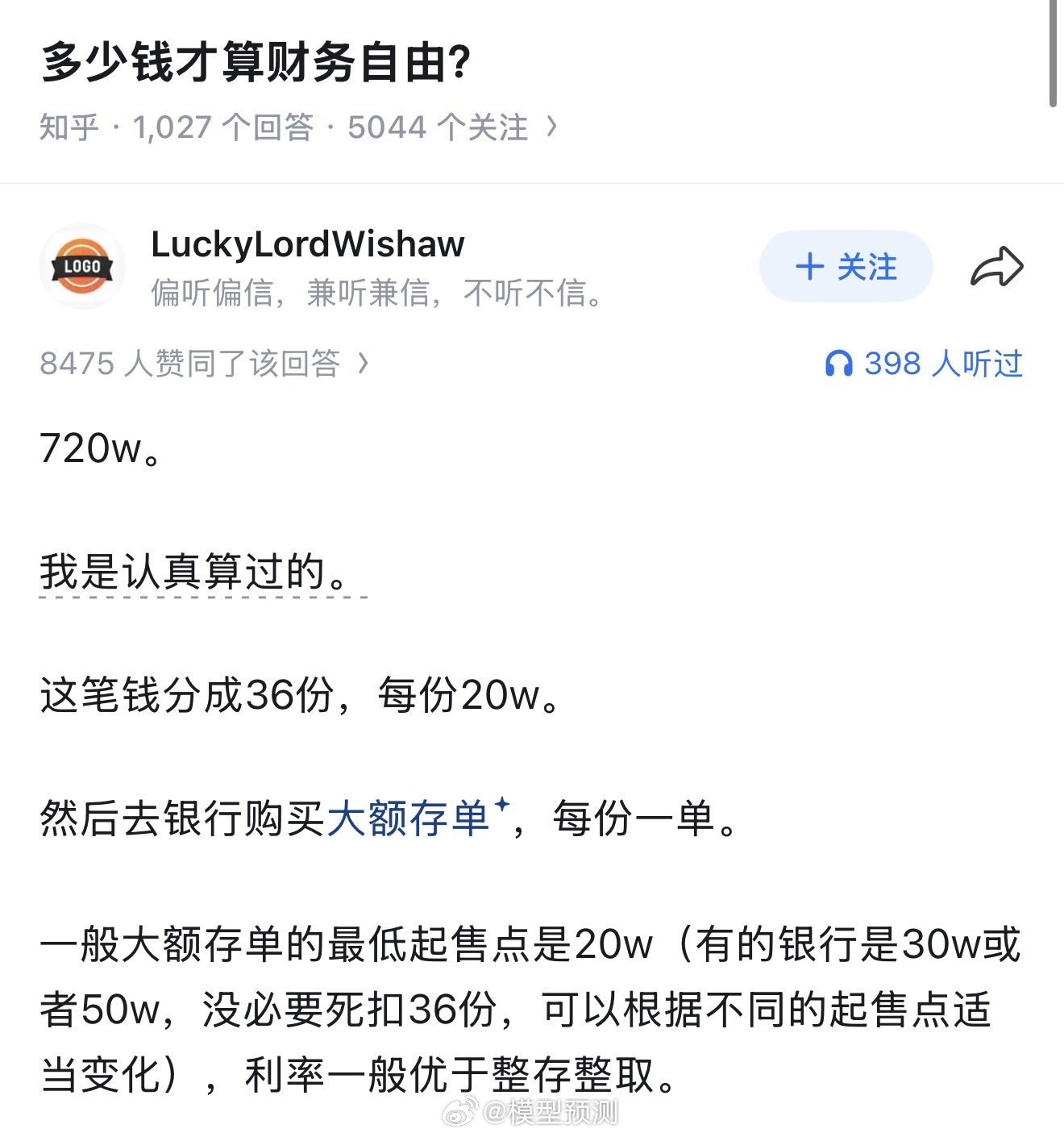Follow the author using the 关注 button

click(845, 267)
